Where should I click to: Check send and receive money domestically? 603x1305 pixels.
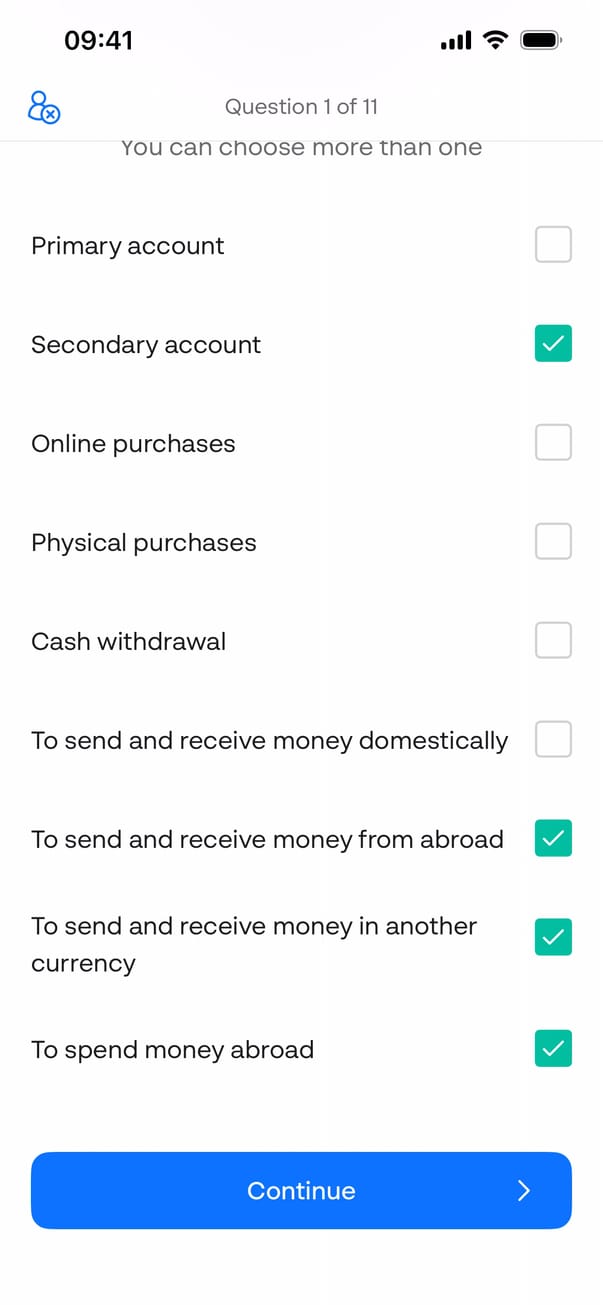[x=553, y=740]
